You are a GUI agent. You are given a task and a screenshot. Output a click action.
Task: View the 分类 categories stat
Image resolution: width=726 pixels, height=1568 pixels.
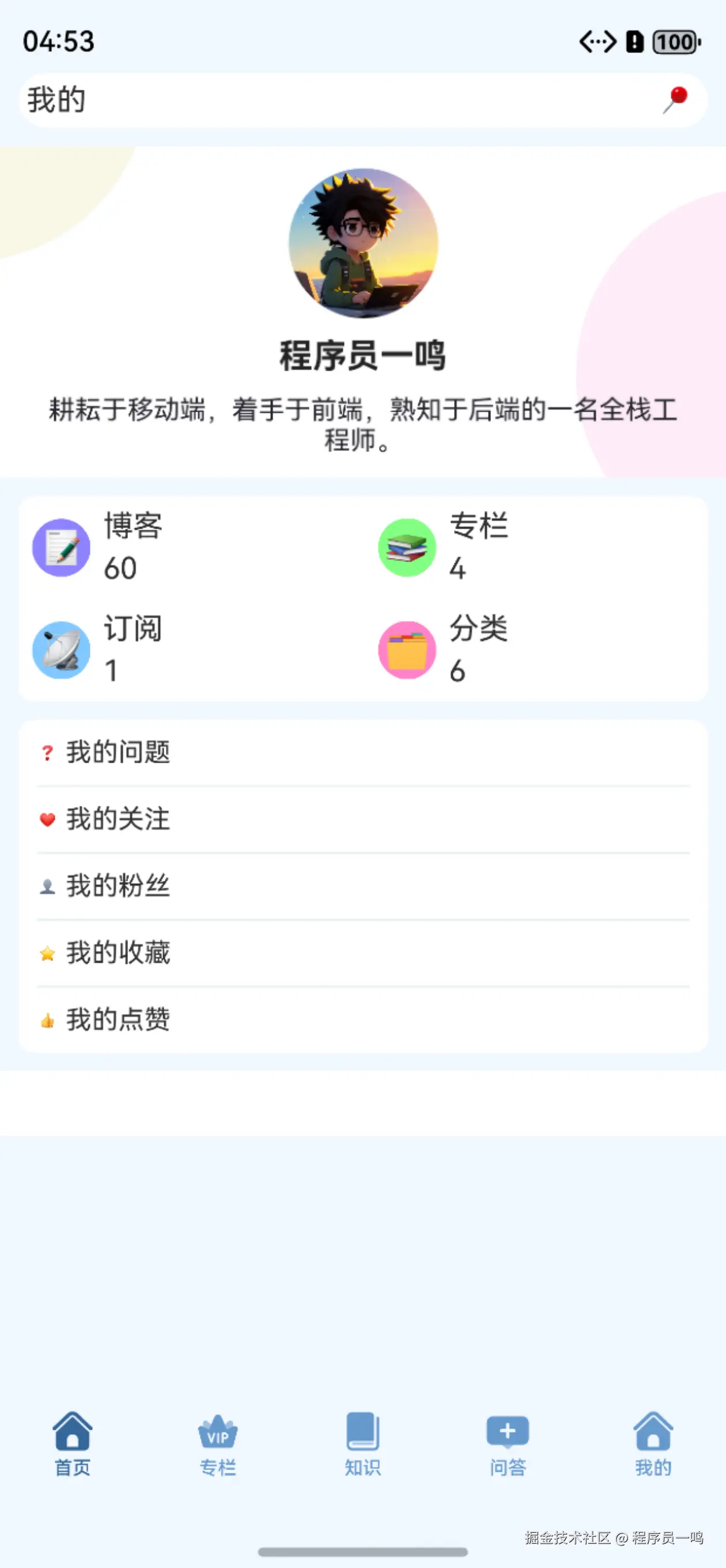tap(443, 650)
